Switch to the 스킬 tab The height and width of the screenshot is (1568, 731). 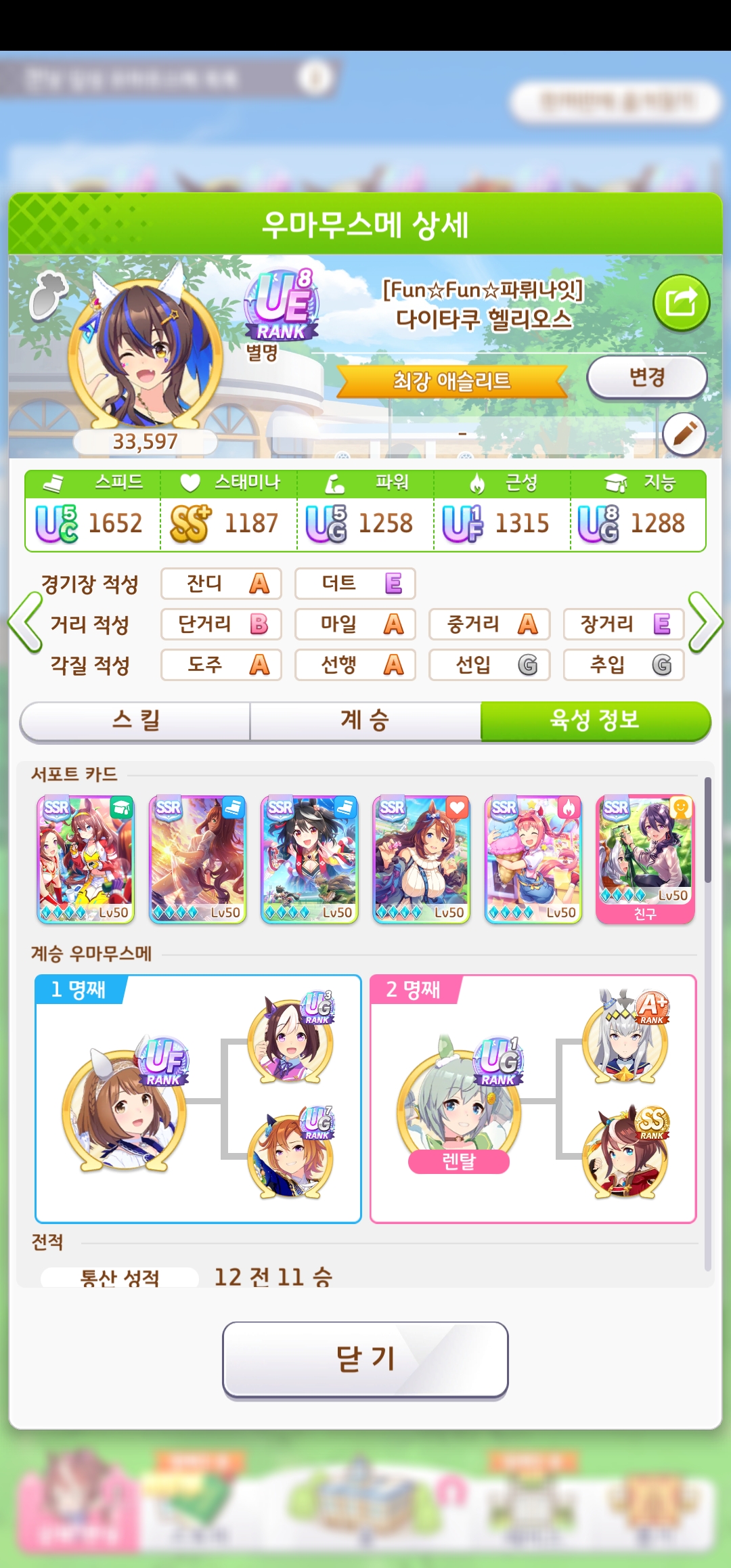[x=135, y=720]
